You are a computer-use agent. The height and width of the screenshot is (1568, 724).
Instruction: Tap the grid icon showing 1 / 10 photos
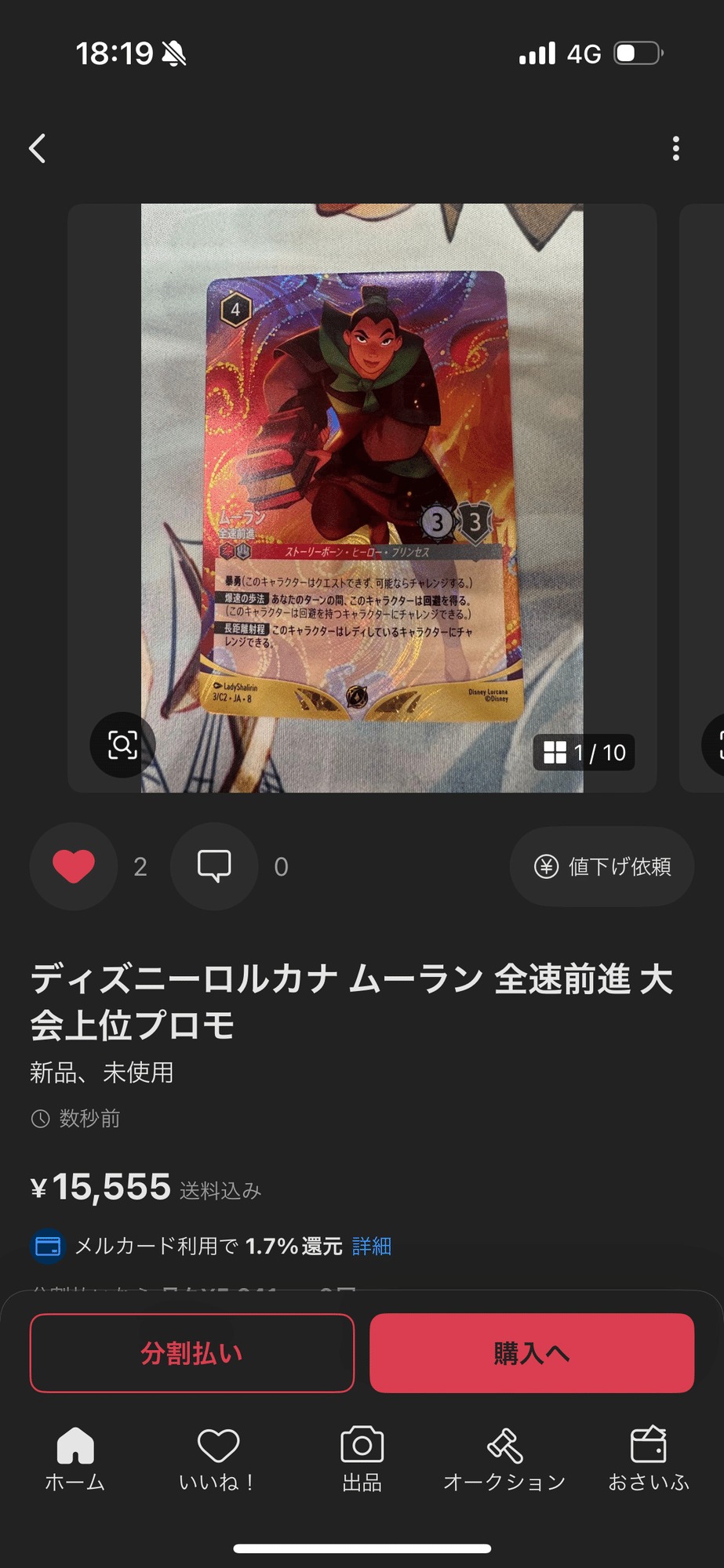coord(584,752)
